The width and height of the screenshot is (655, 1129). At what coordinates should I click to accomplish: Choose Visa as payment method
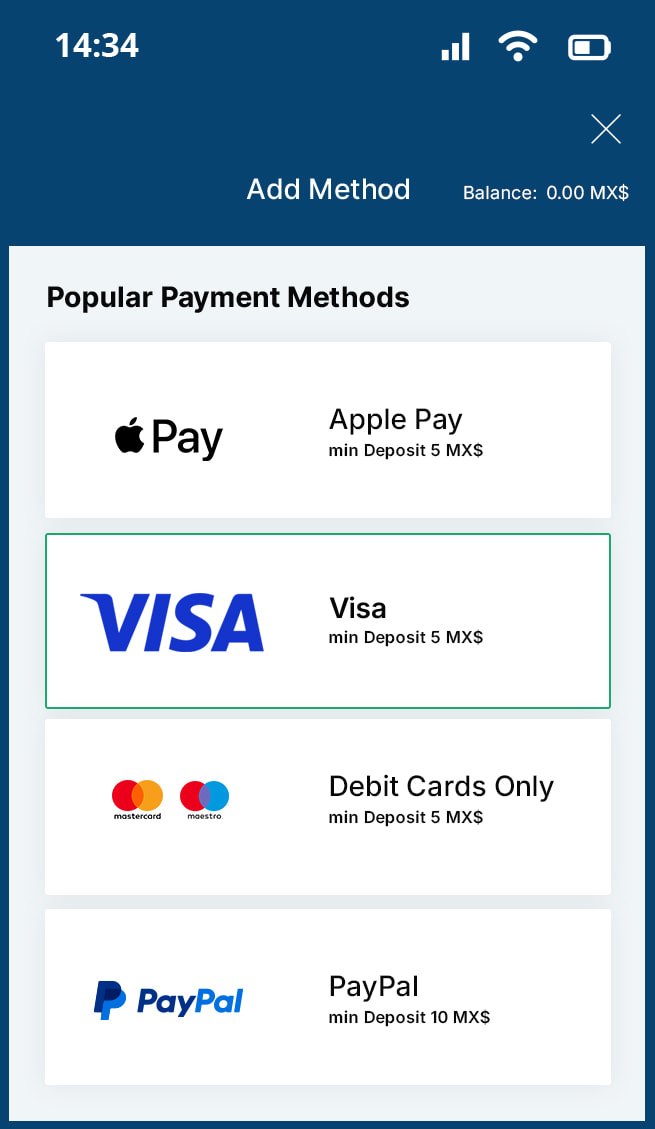[327, 620]
